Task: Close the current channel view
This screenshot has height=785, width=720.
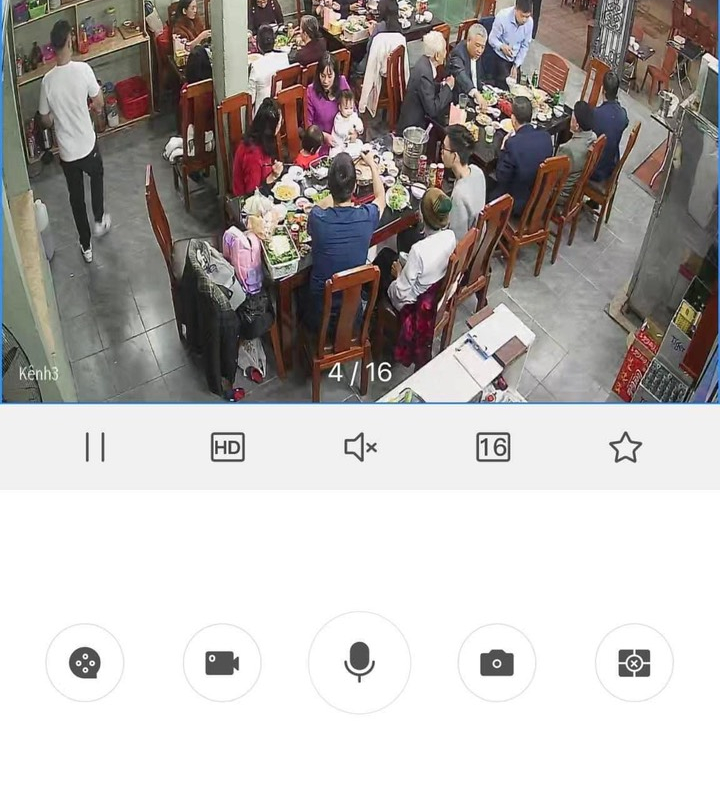Action: 634,662
